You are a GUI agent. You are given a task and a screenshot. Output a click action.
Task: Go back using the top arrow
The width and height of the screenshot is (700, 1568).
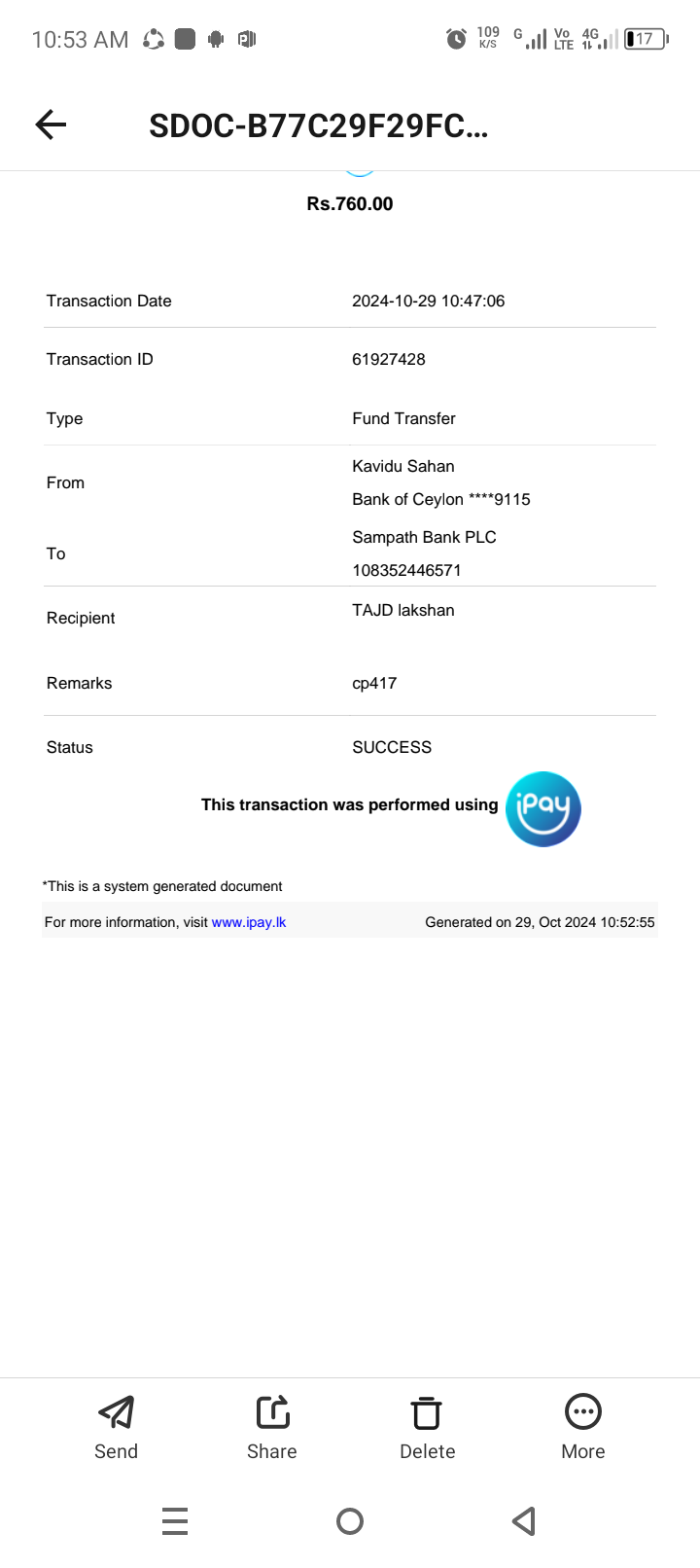pos(51,125)
